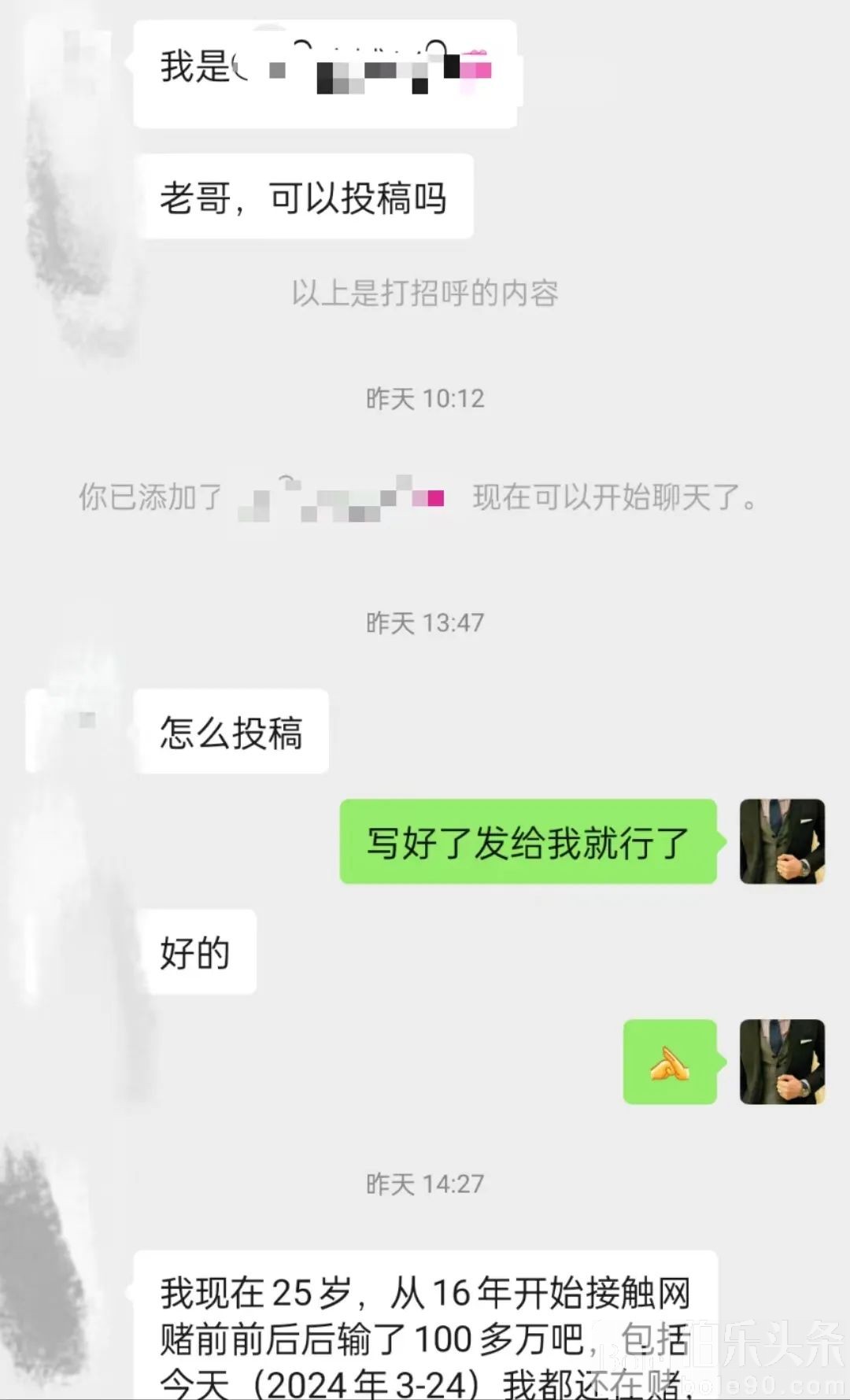
Task: Open contact's blurred avatar beside "怎么投稿"
Action: tap(68, 730)
